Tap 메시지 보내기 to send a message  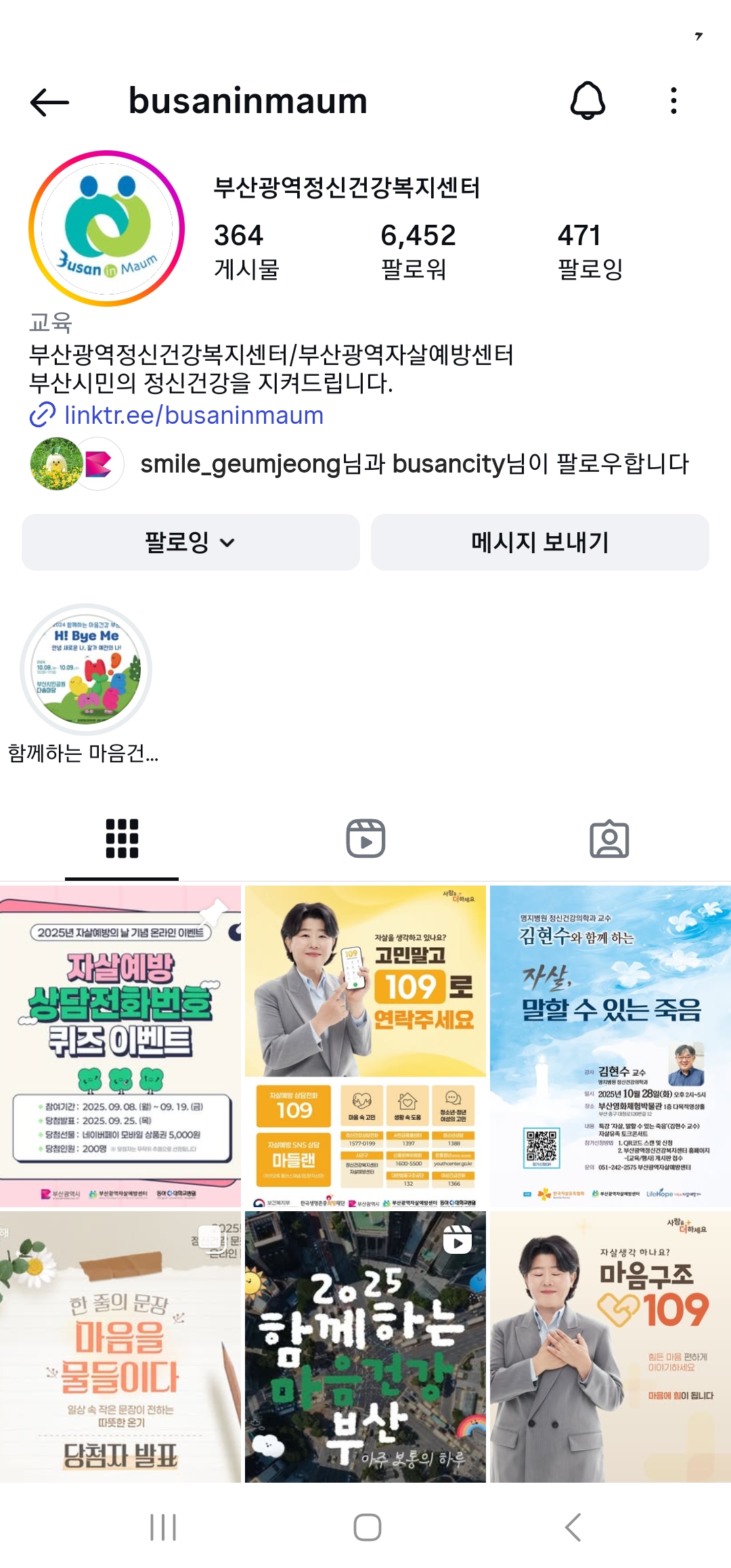click(539, 542)
